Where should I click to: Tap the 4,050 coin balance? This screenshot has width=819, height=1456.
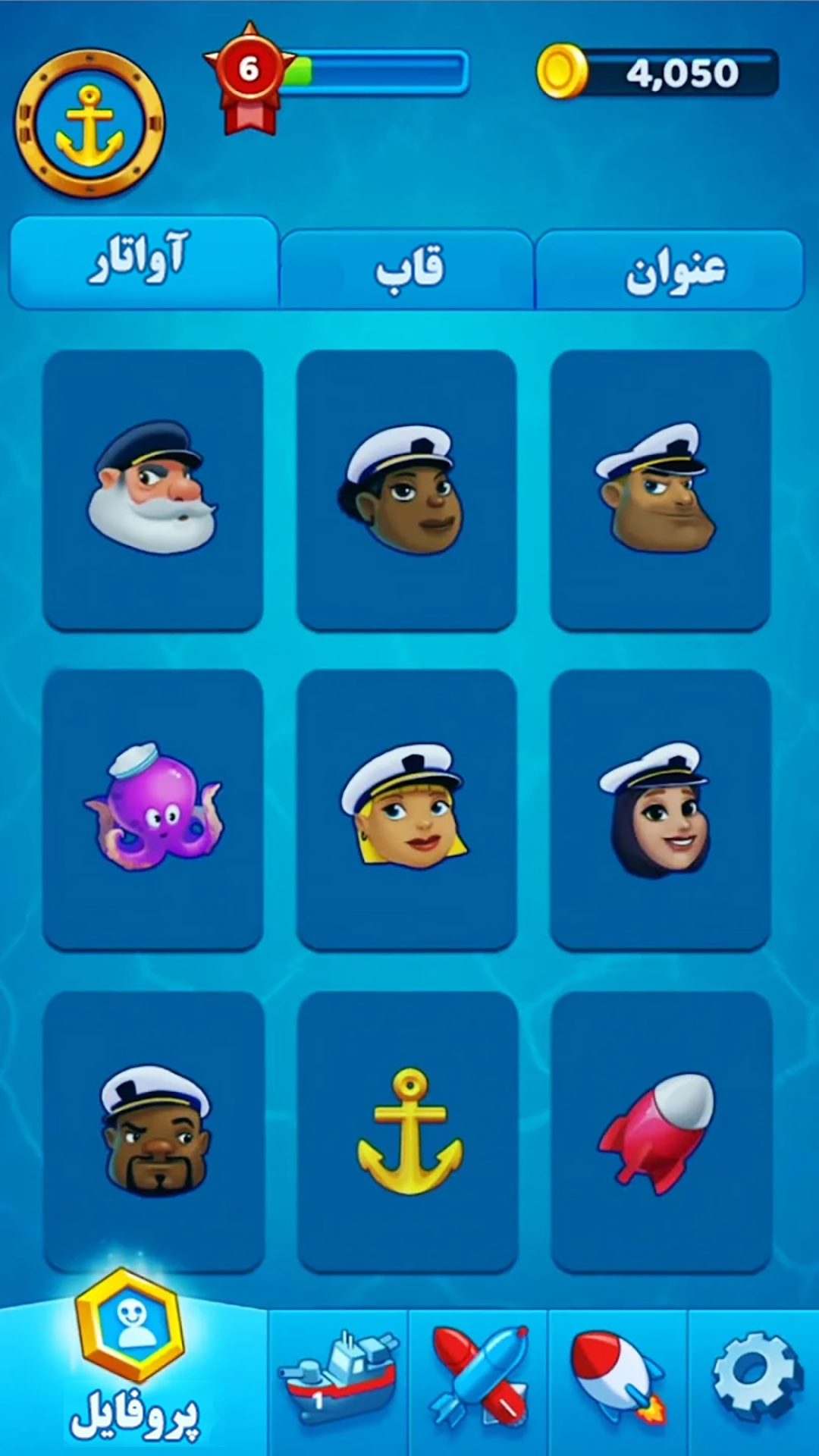click(x=658, y=73)
